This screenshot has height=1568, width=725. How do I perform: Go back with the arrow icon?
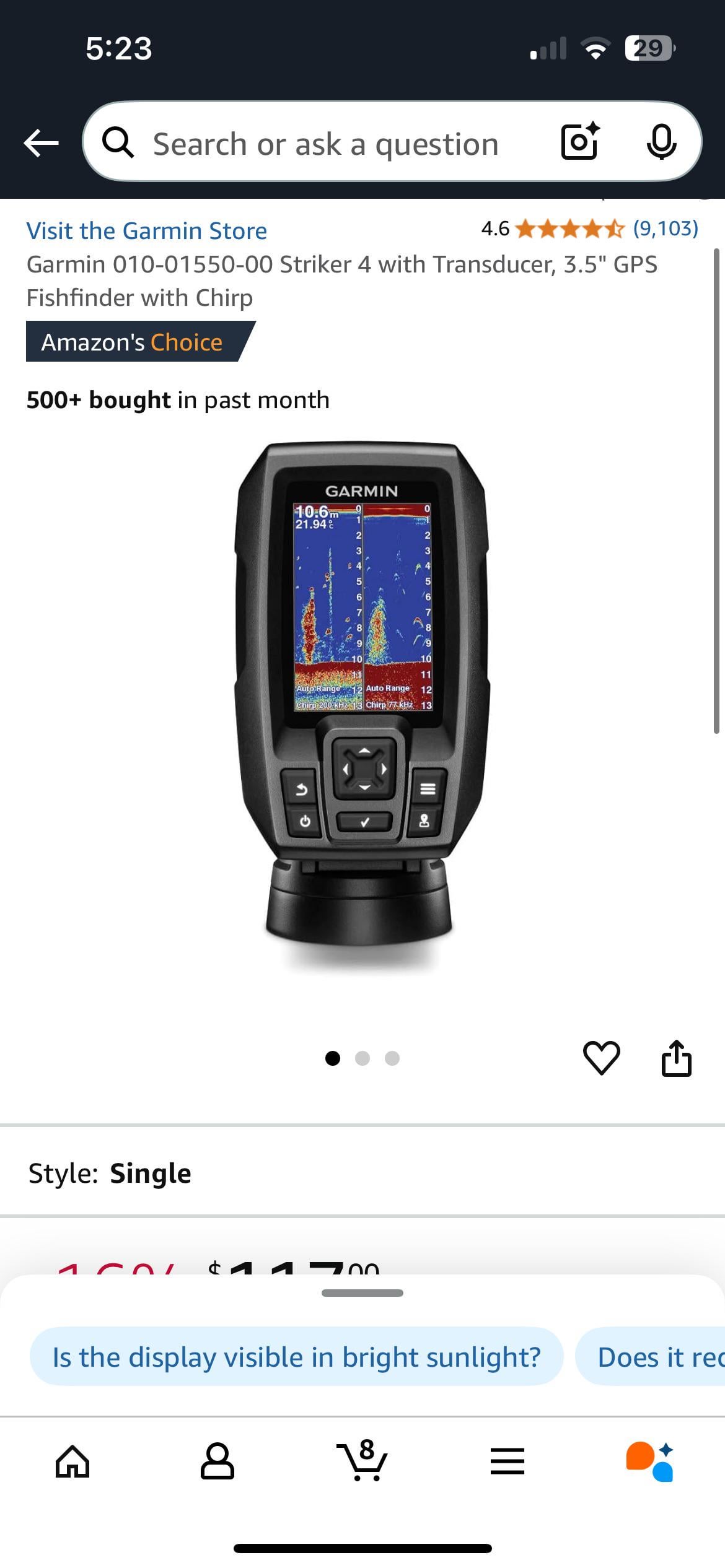[41, 143]
